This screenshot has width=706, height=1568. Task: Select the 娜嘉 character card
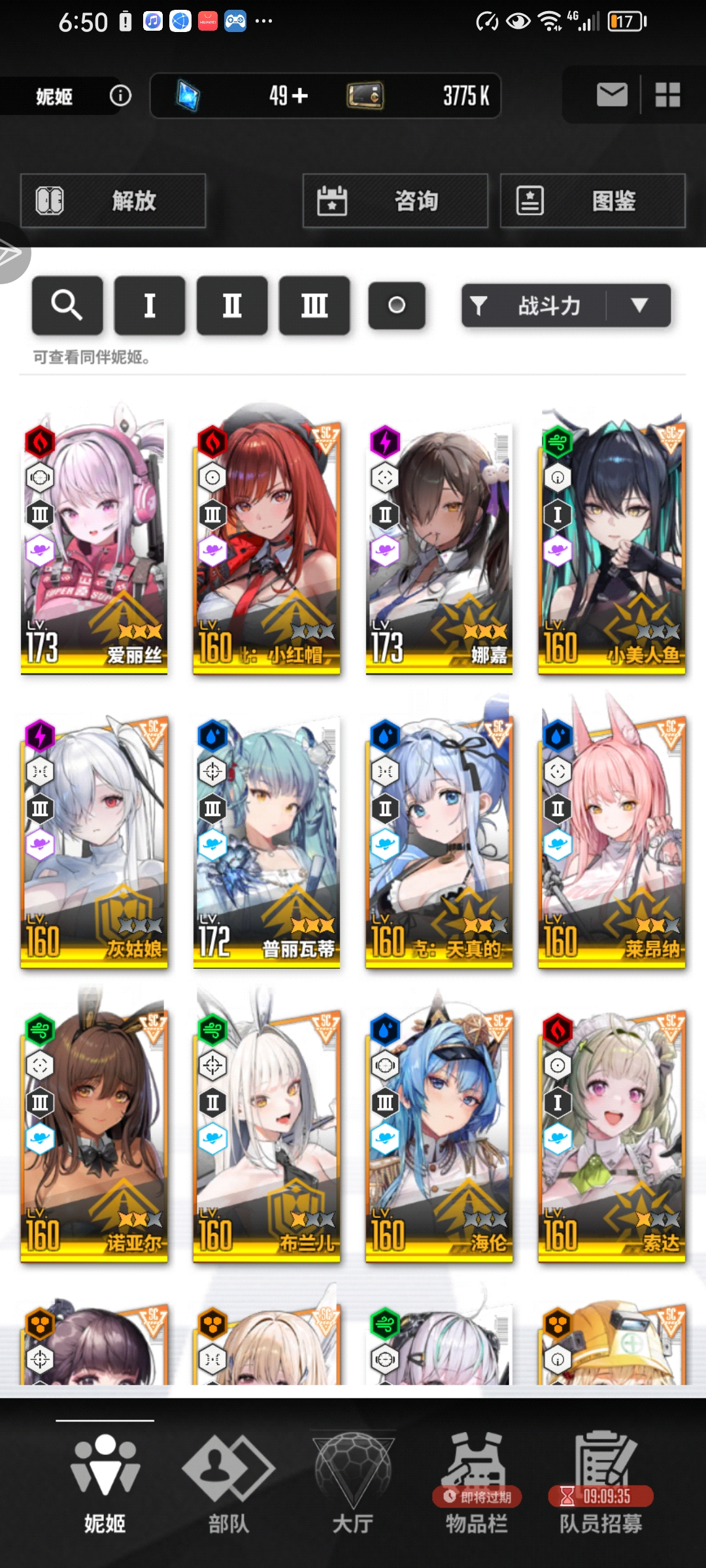[x=439, y=542]
